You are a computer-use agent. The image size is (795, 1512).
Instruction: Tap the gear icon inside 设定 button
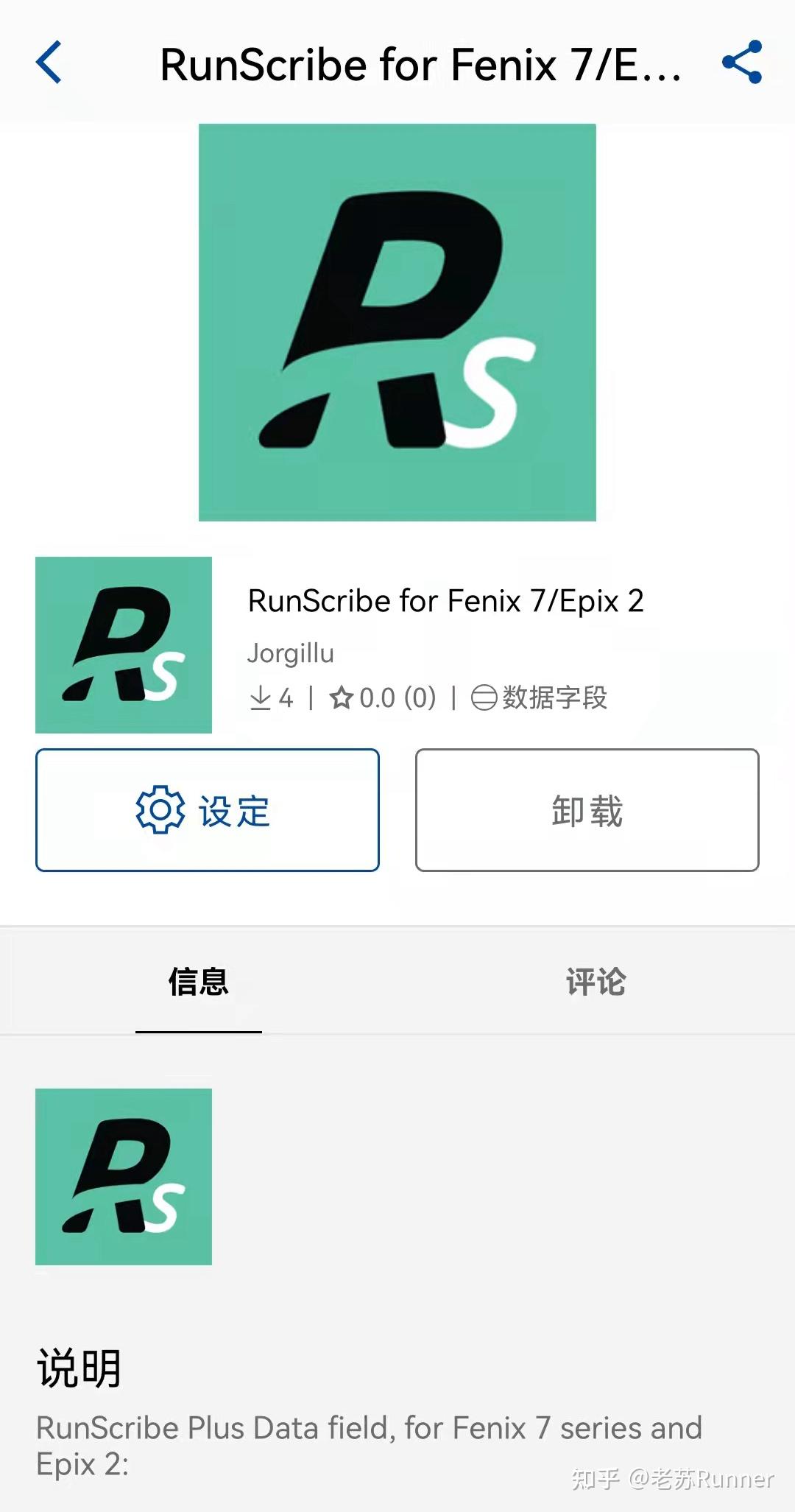pos(161,810)
